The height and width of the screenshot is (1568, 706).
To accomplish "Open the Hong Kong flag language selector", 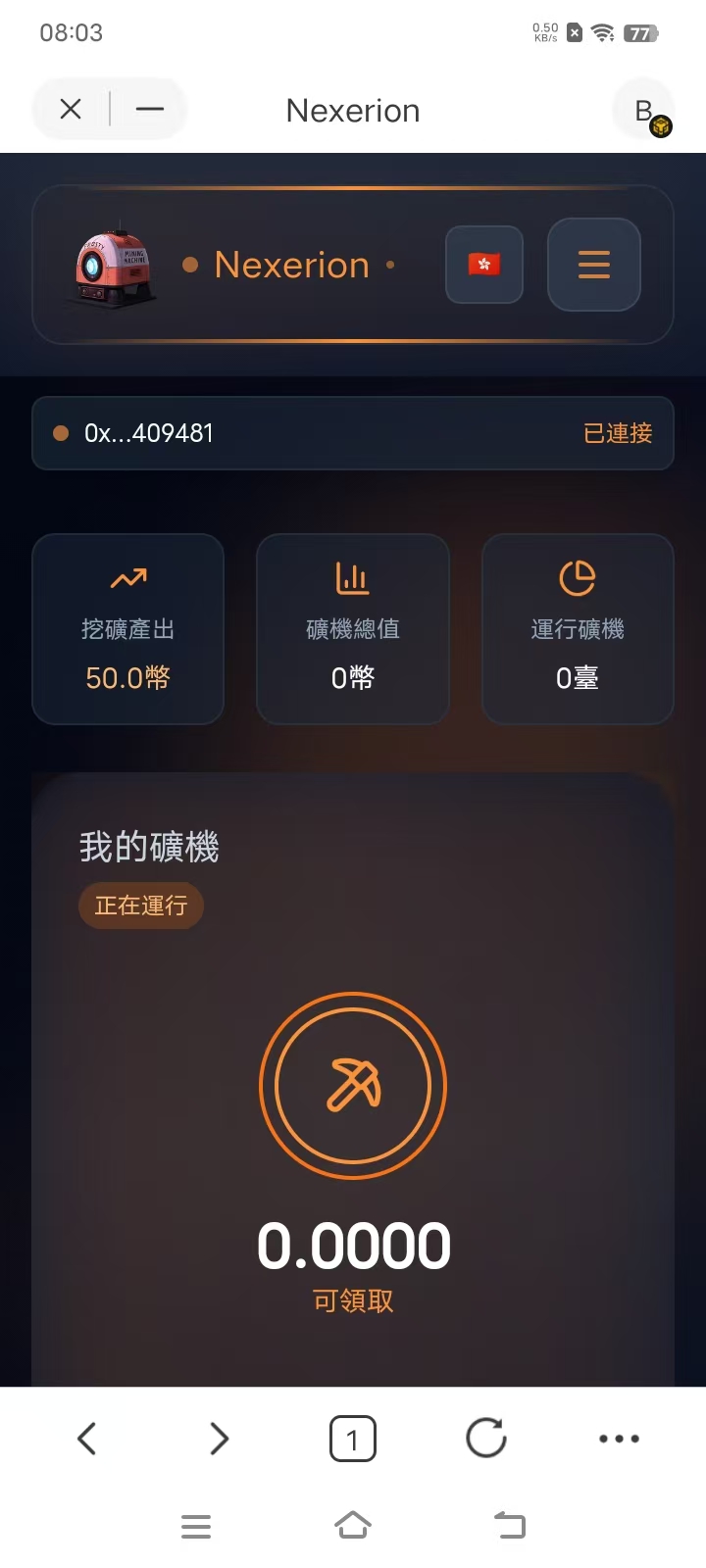I will [483, 266].
